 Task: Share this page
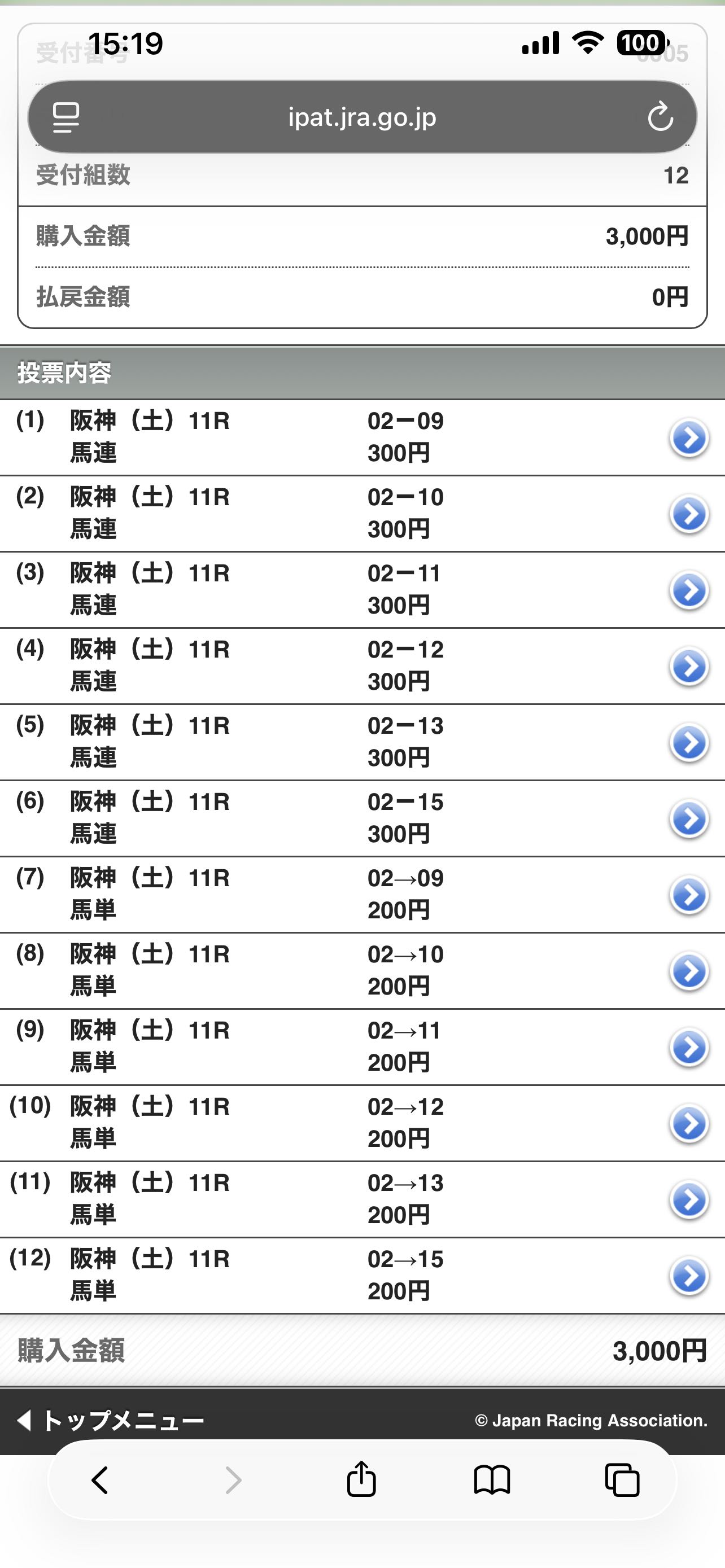pos(361,1480)
